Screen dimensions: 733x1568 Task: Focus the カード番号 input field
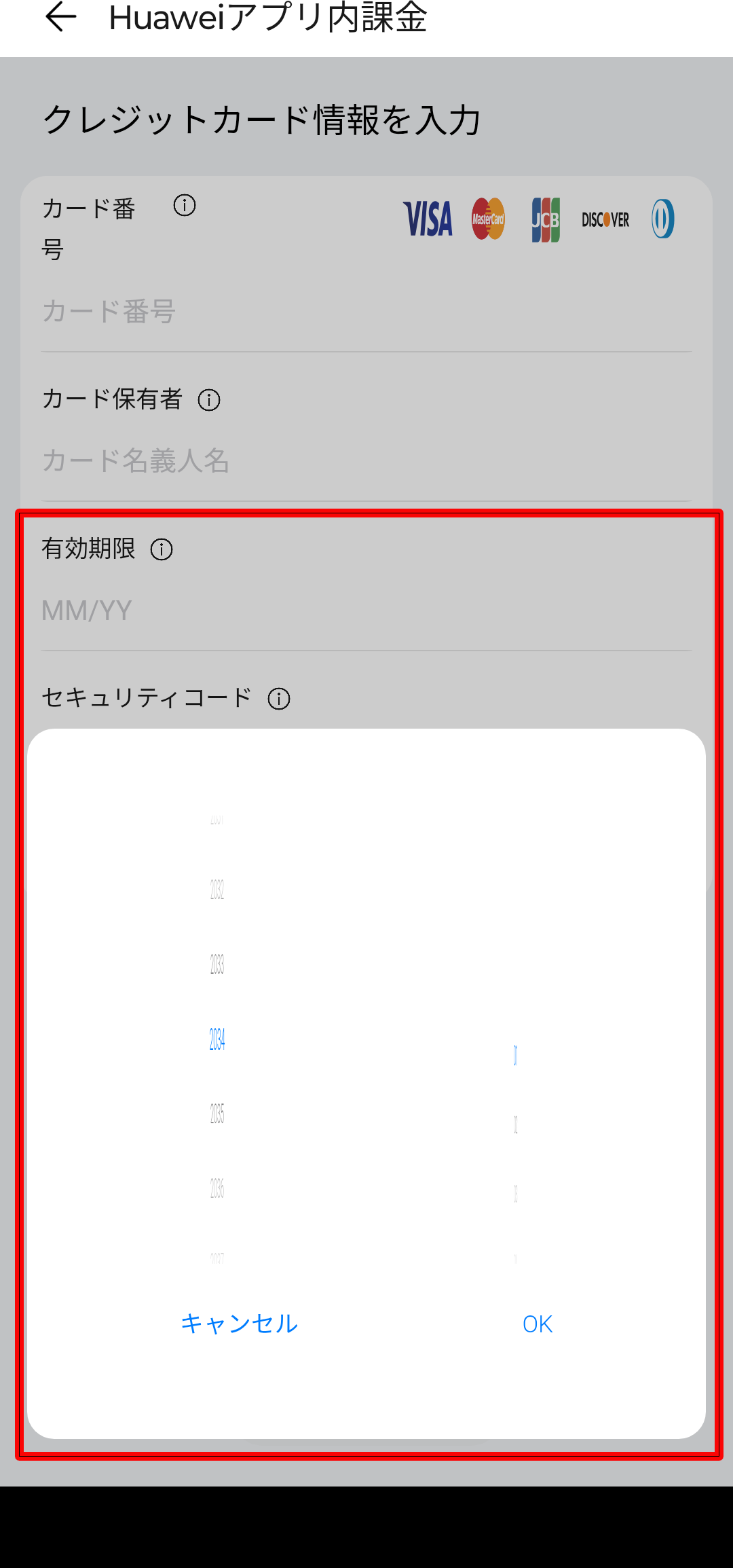point(366,312)
